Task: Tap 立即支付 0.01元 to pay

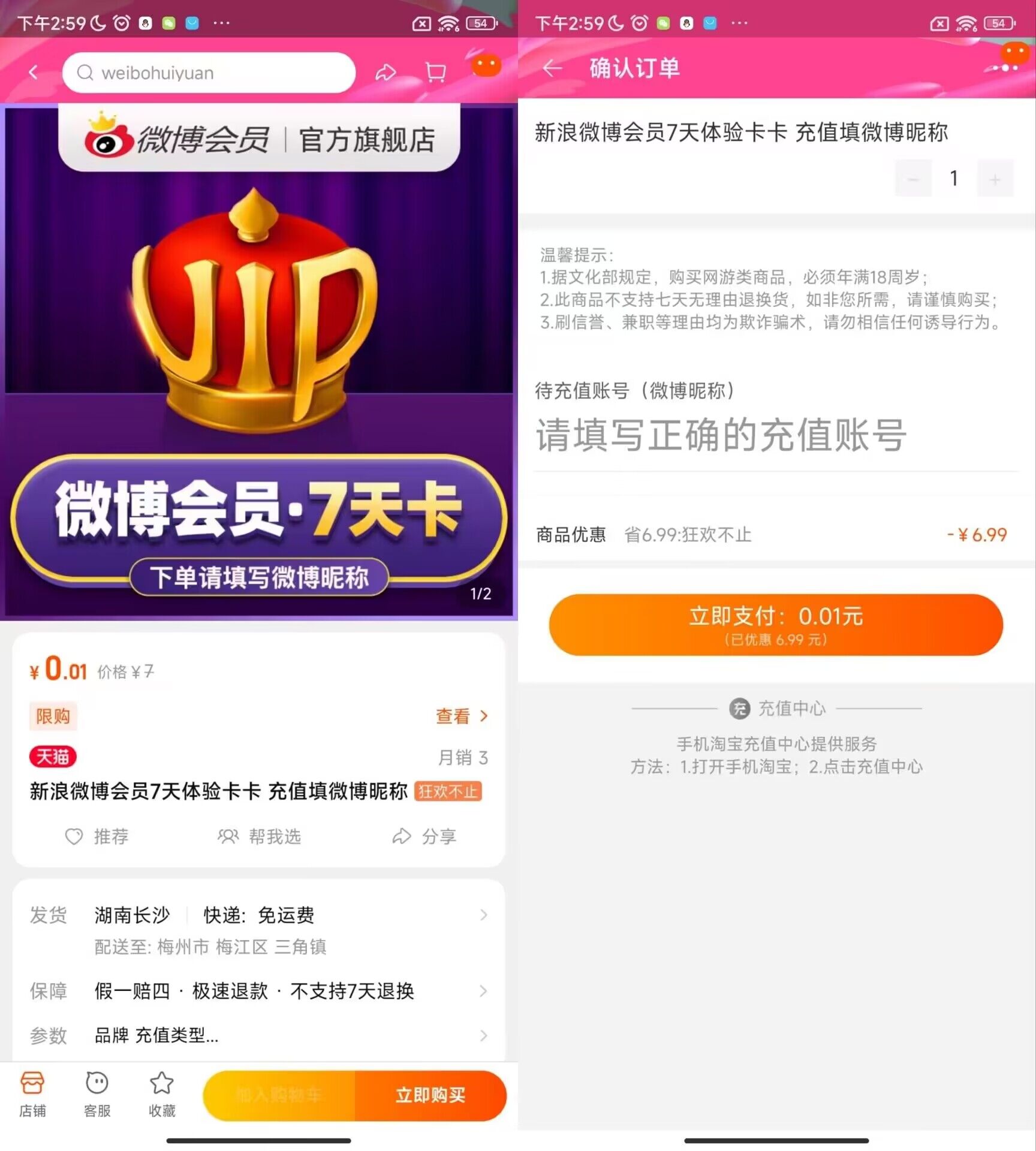Action: coord(775,625)
